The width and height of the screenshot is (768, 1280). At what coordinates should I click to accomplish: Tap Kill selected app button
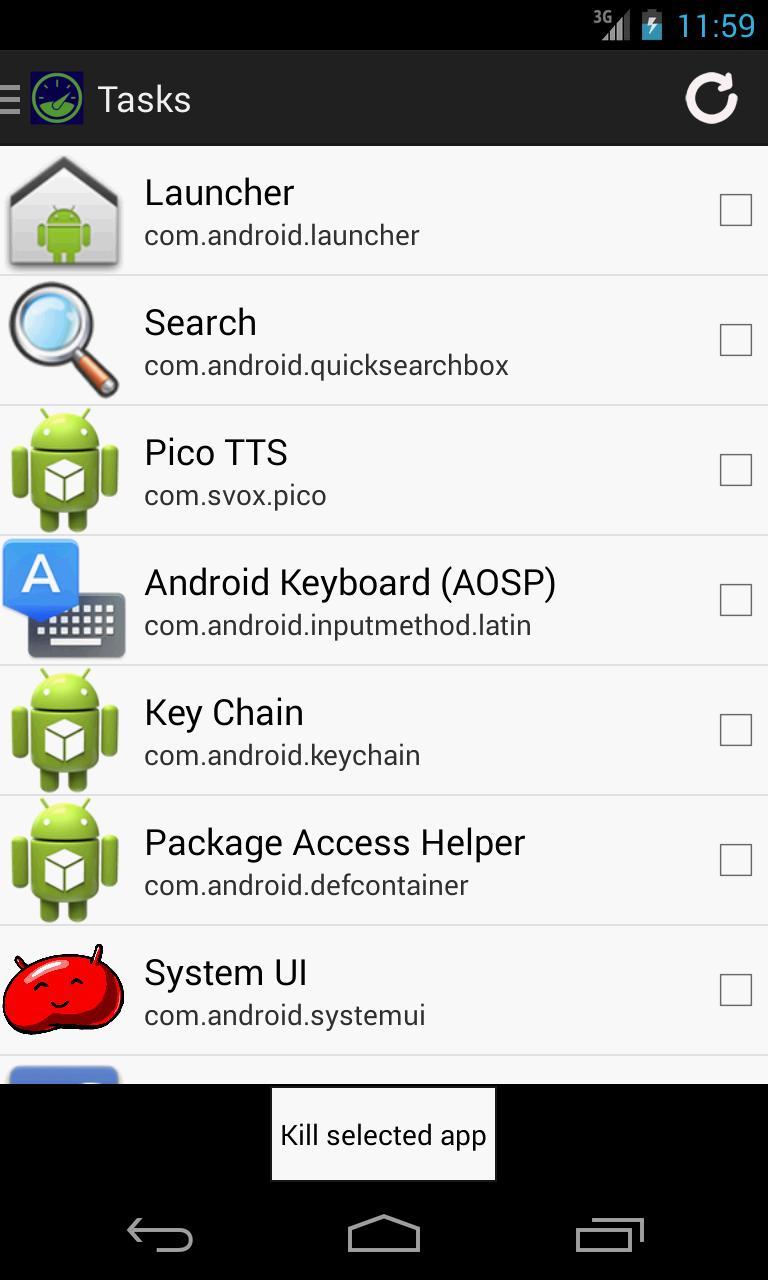pos(383,1135)
